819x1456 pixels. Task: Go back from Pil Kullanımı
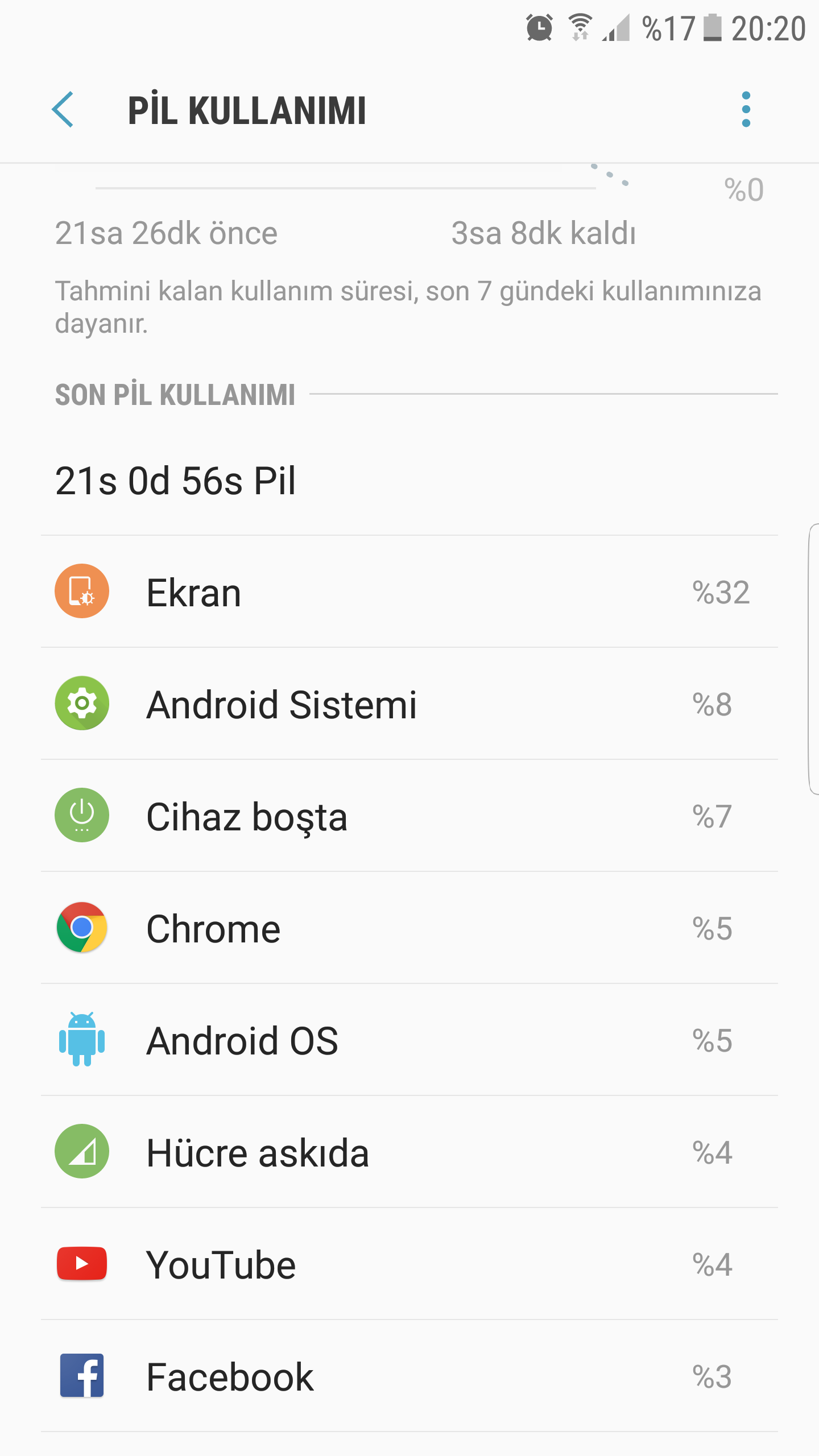(x=63, y=109)
